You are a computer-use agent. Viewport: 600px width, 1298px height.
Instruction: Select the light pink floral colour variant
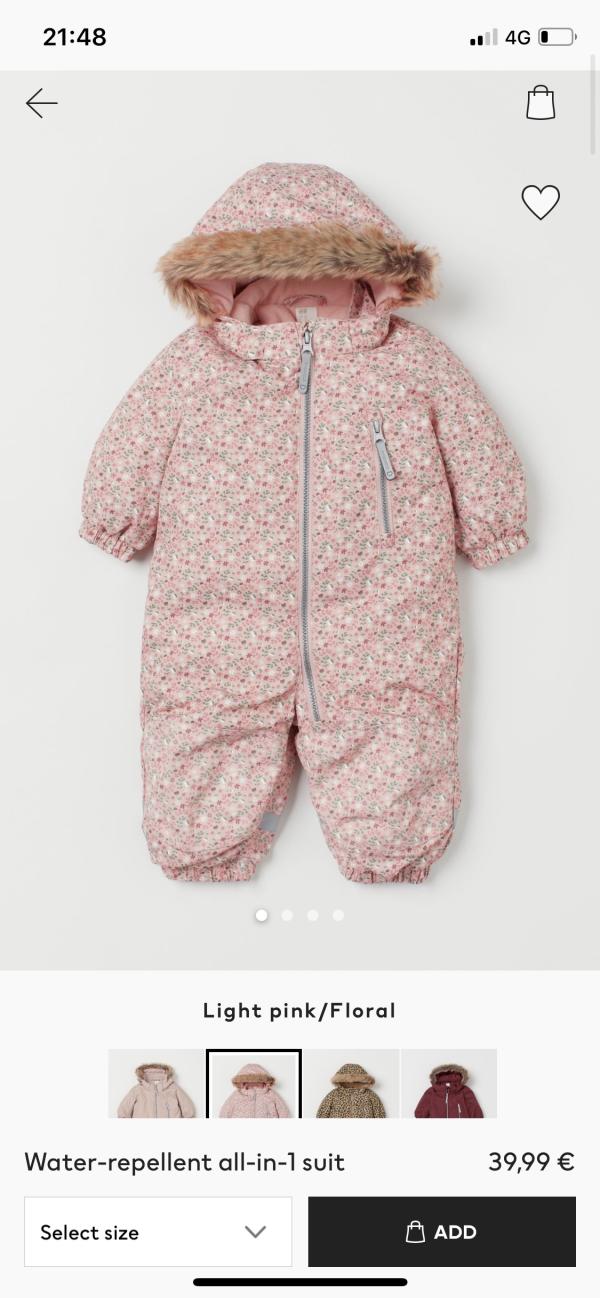[254, 1085]
